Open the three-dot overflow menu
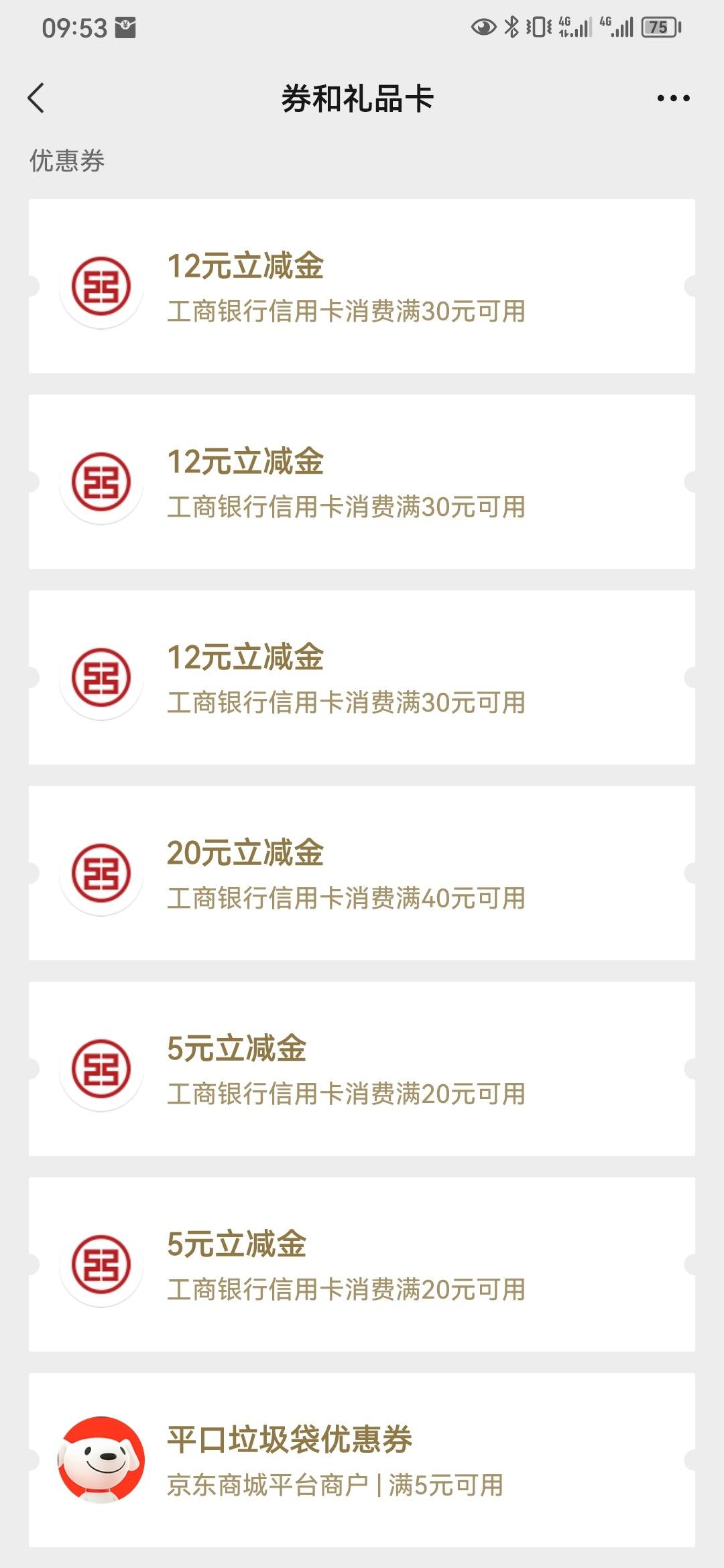 (x=673, y=99)
